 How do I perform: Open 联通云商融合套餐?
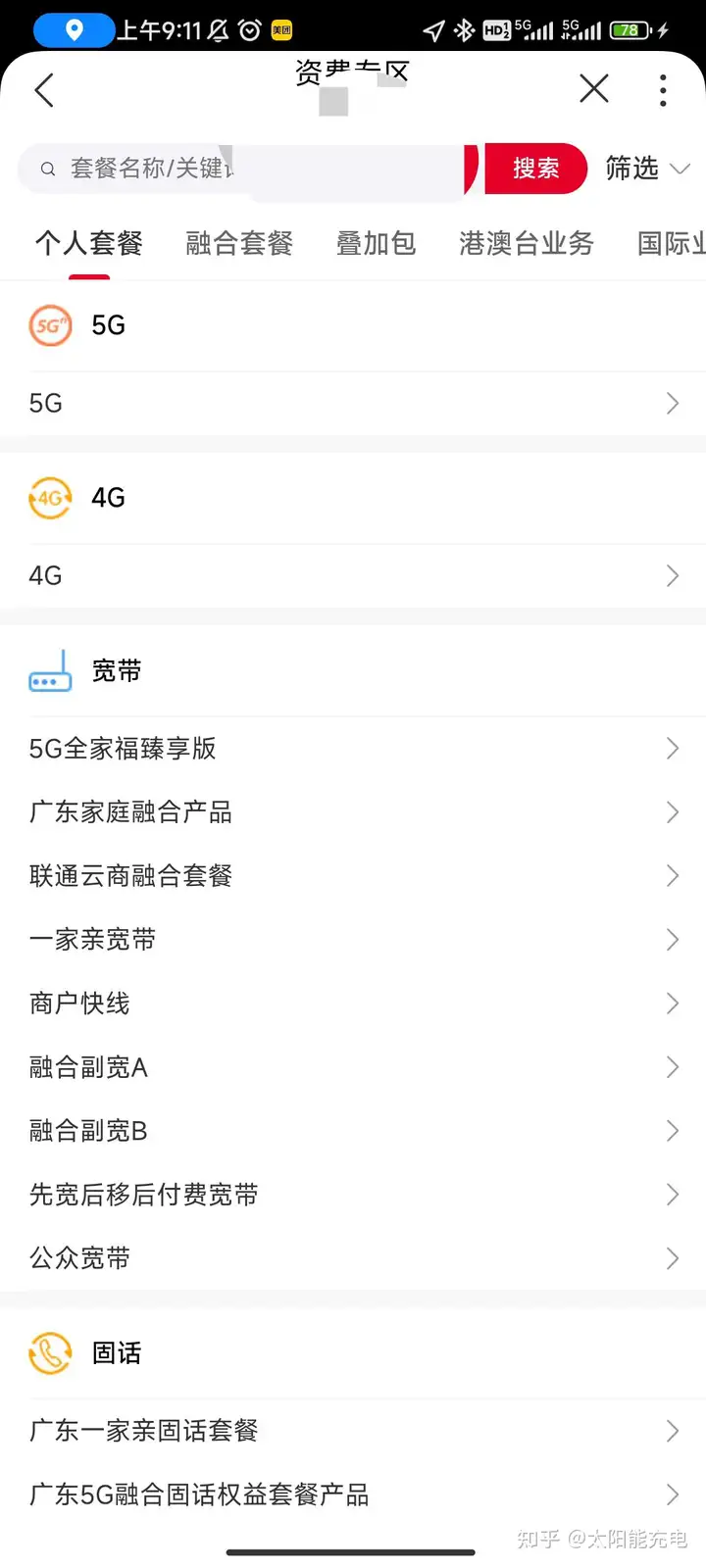[353, 876]
